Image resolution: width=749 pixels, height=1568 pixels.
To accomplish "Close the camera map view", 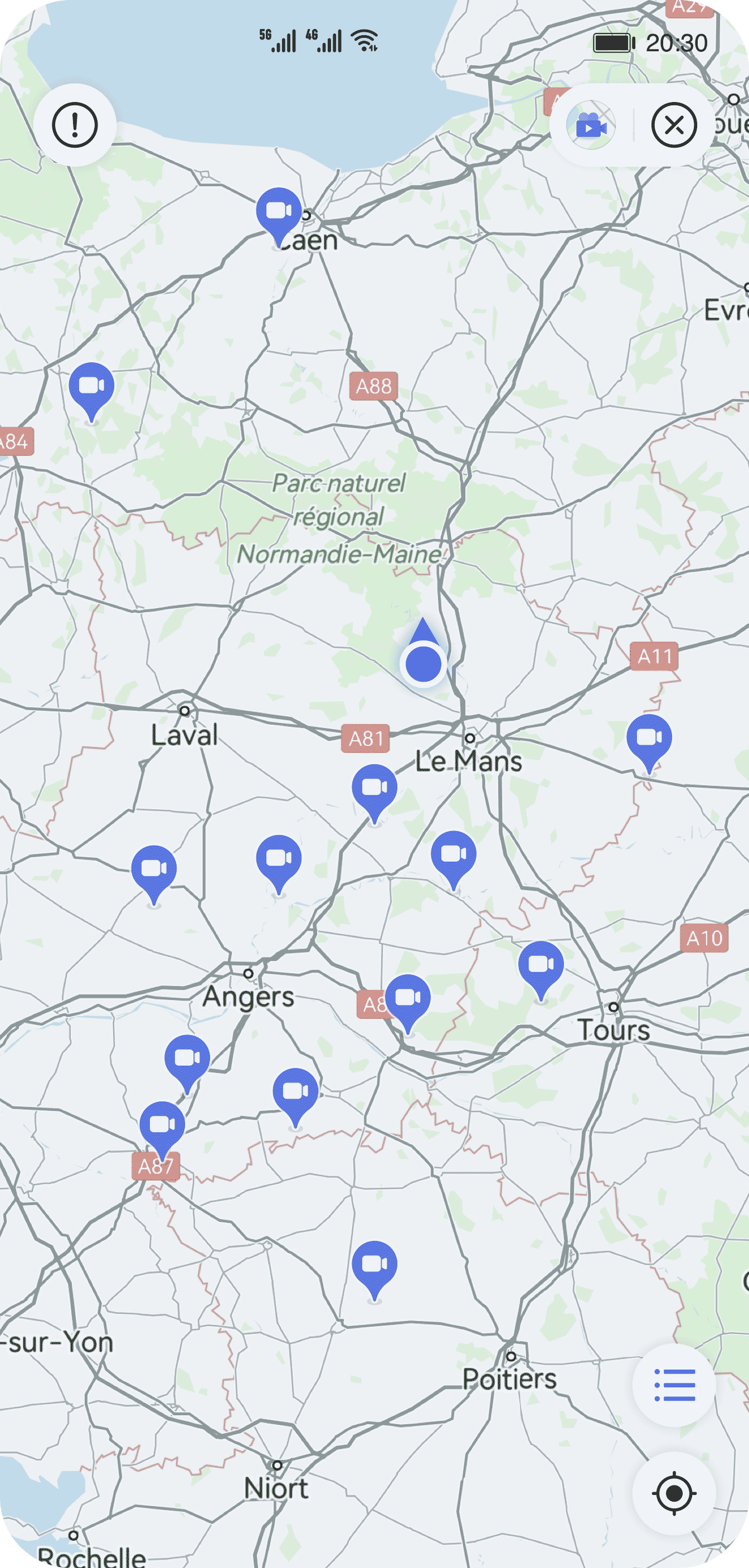I will [674, 126].
